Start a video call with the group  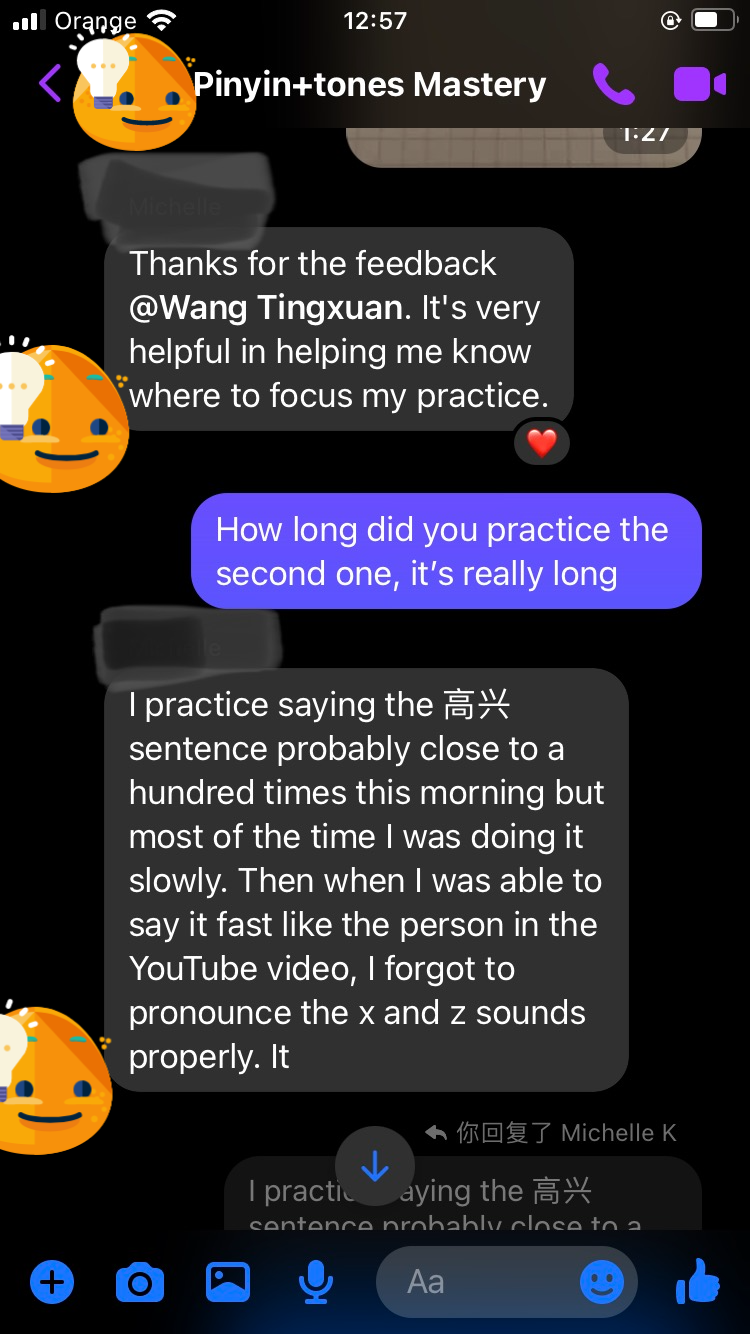tap(699, 84)
